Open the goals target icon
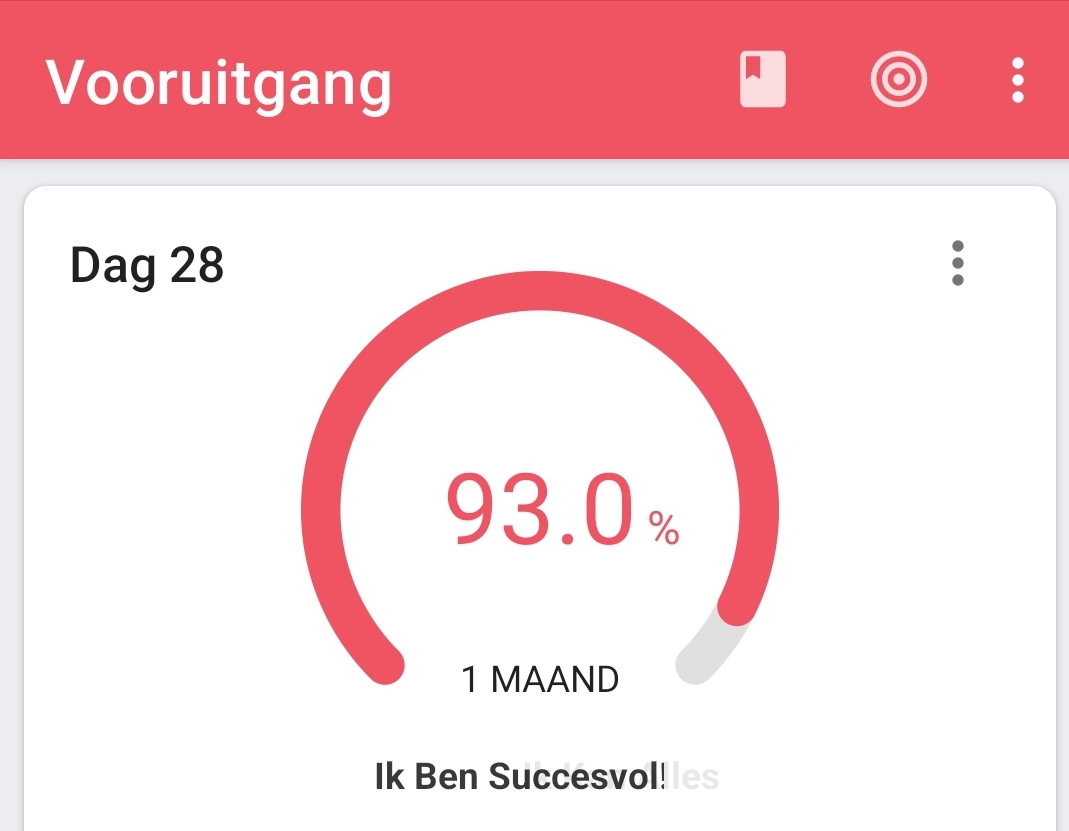The image size is (1069, 831). point(898,79)
